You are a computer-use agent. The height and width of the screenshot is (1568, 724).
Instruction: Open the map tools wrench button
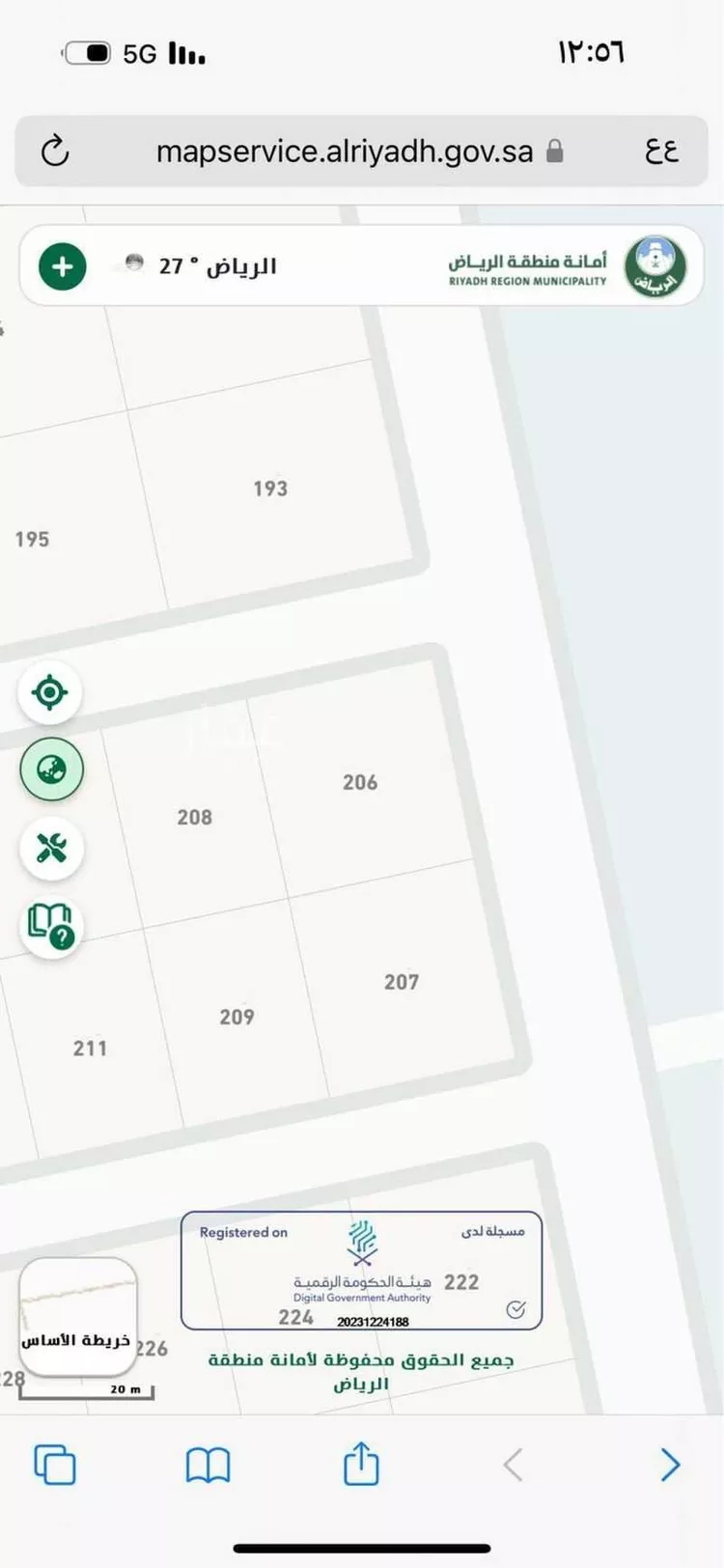click(x=51, y=848)
